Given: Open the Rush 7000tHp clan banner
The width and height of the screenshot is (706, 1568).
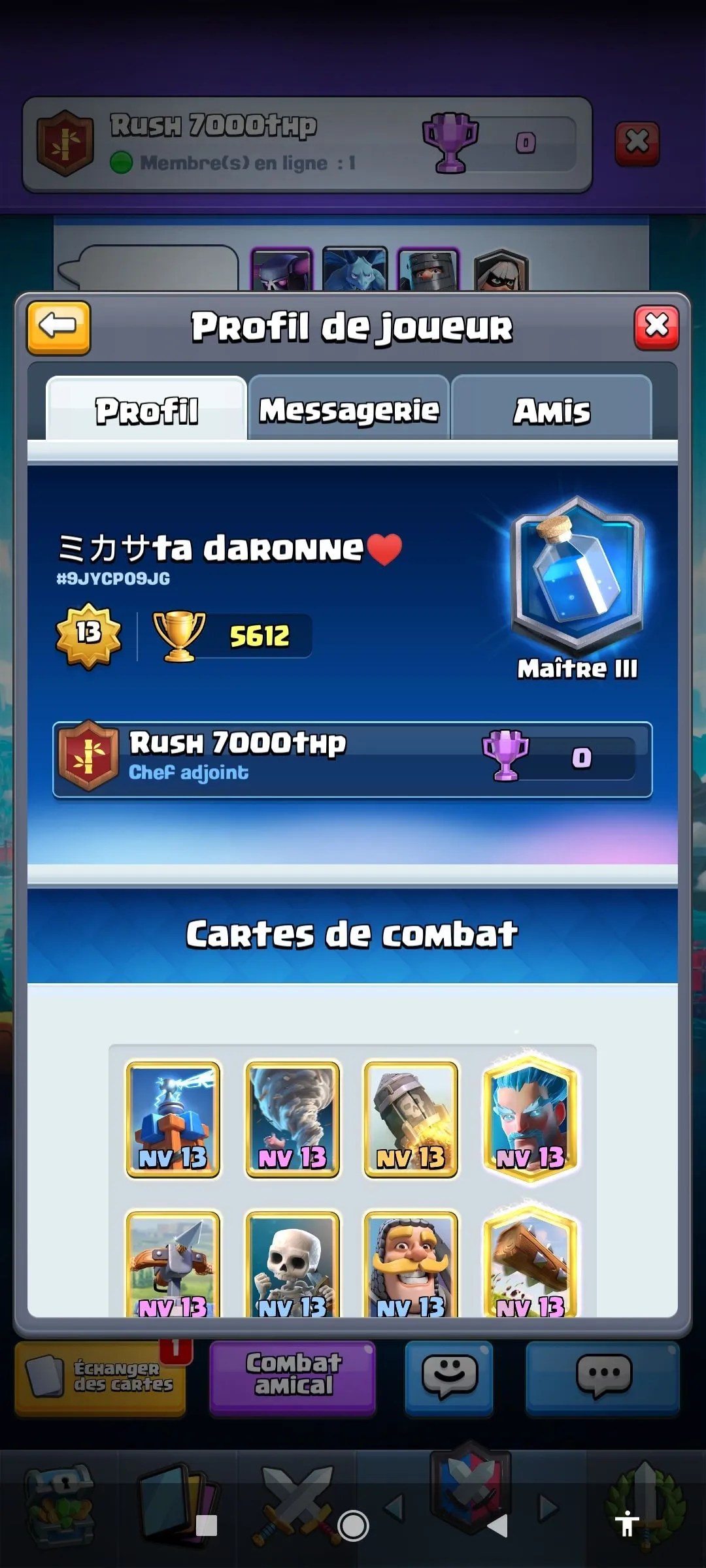Looking at the screenshot, I should pos(352,759).
